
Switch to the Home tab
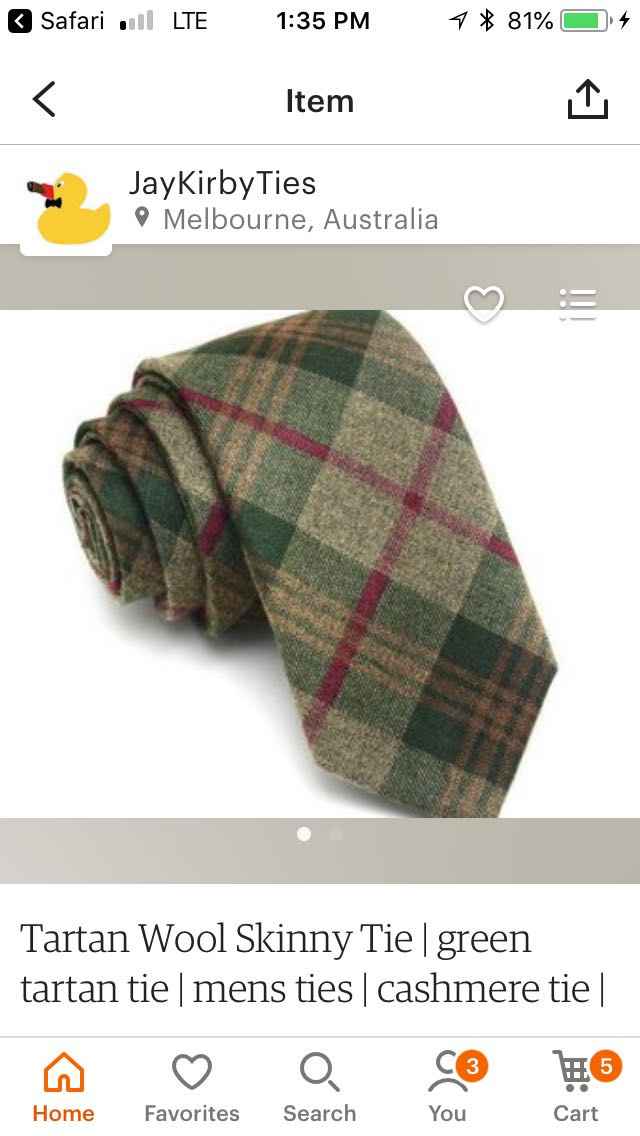point(63,1088)
